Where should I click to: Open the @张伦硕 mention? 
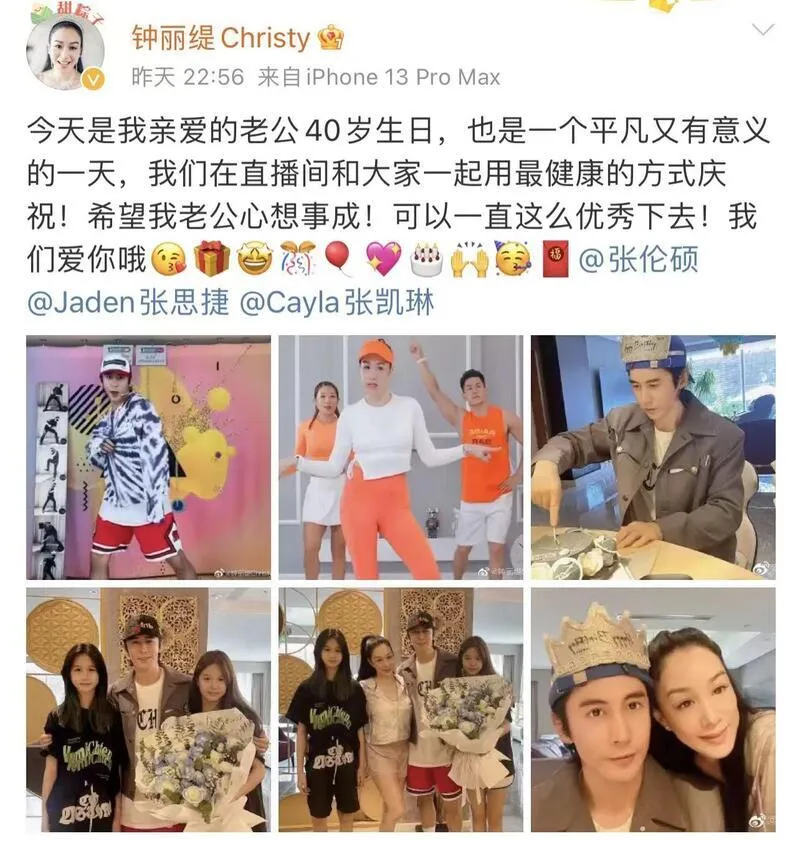638,261
